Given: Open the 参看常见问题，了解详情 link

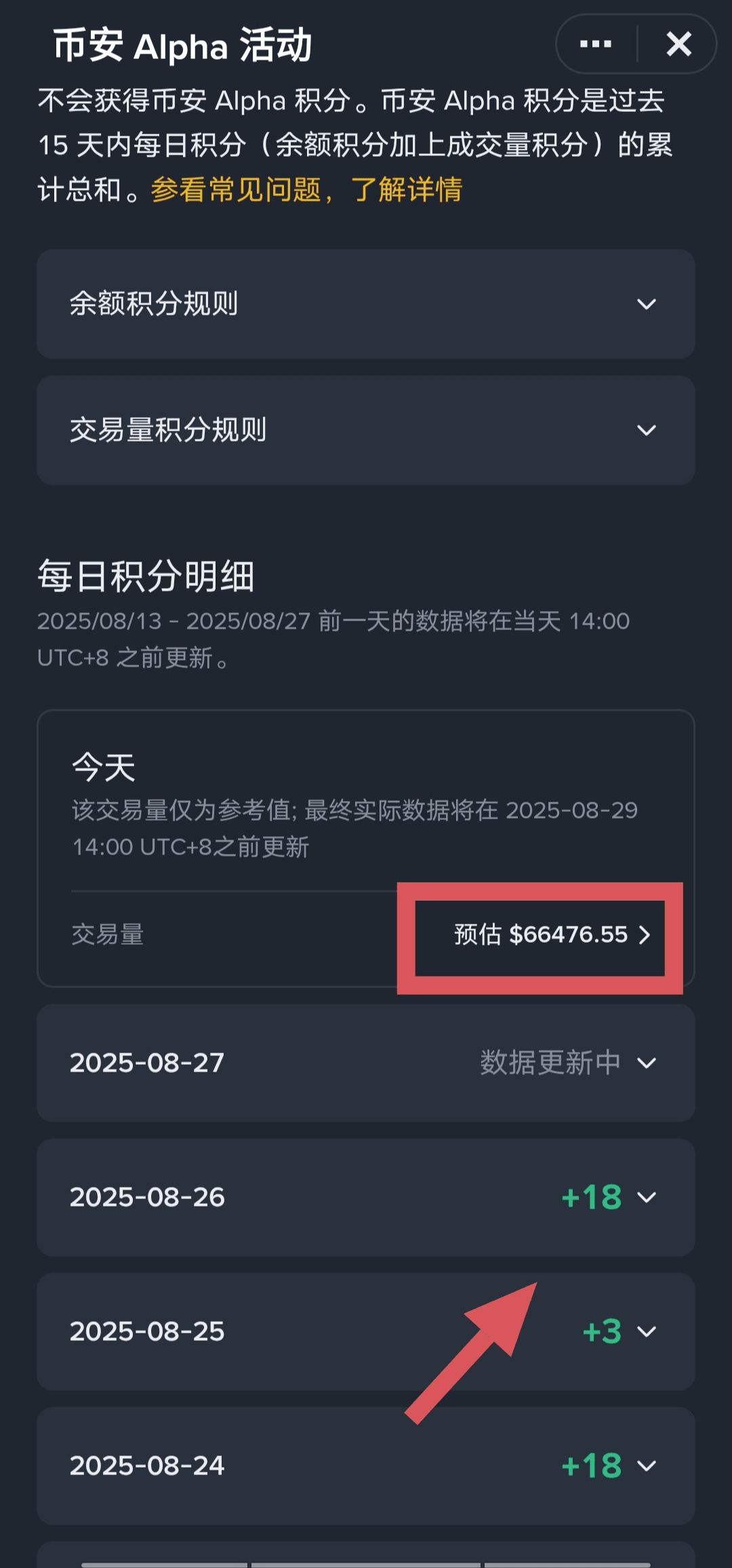Looking at the screenshot, I should (306, 189).
